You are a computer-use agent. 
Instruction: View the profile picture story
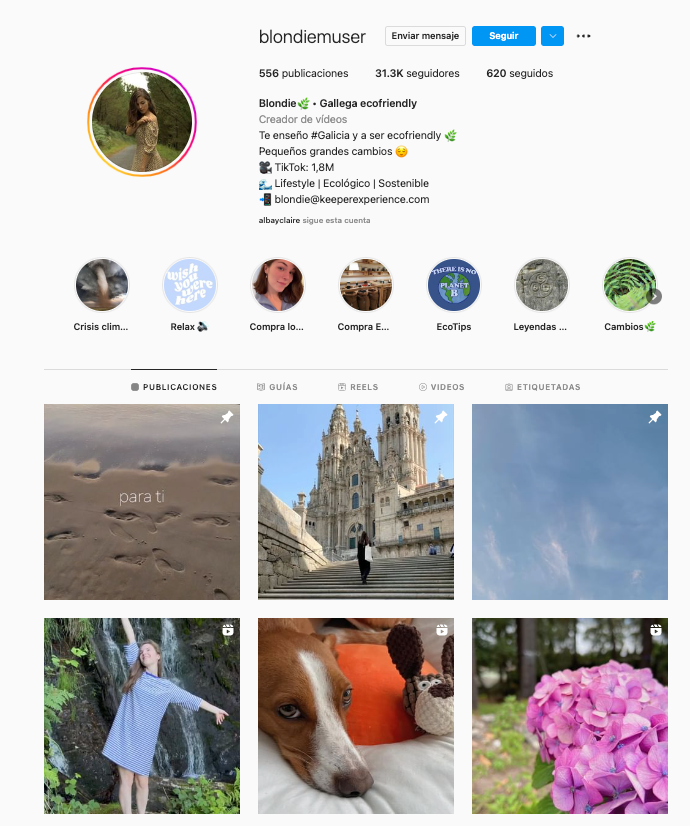pos(142,122)
